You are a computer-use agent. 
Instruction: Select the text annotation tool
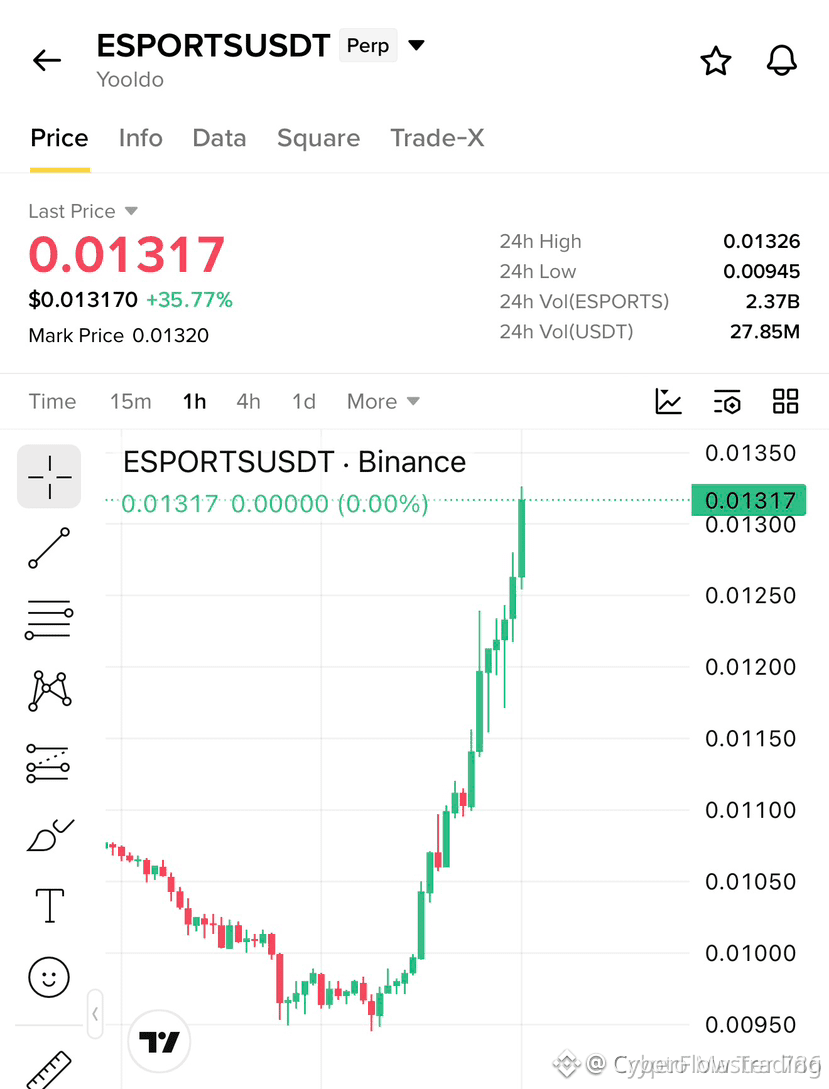(x=49, y=906)
